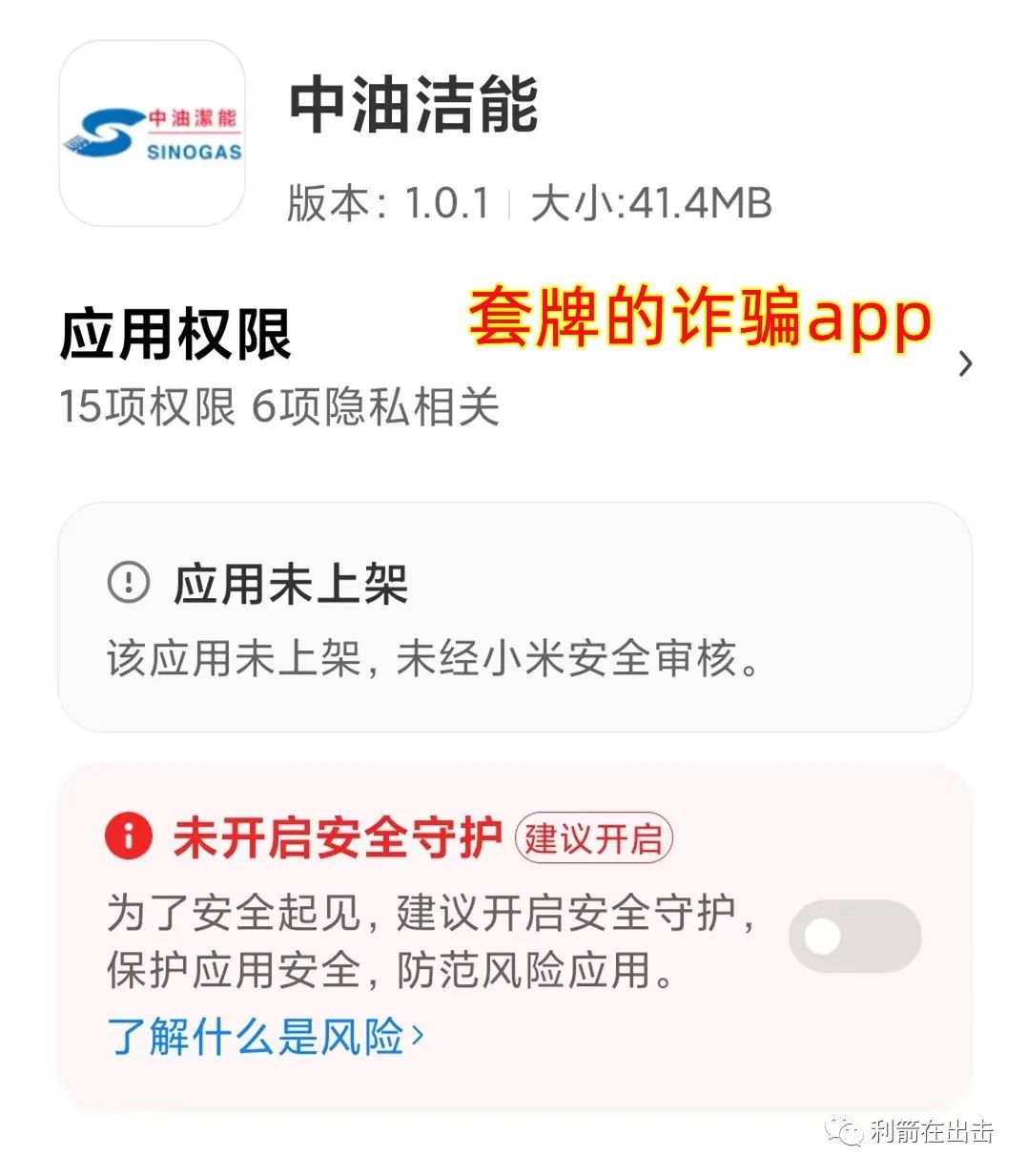Open the 应用权限 permissions details
The width and height of the screenshot is (1027, 1176).
[x=965, y=364]
